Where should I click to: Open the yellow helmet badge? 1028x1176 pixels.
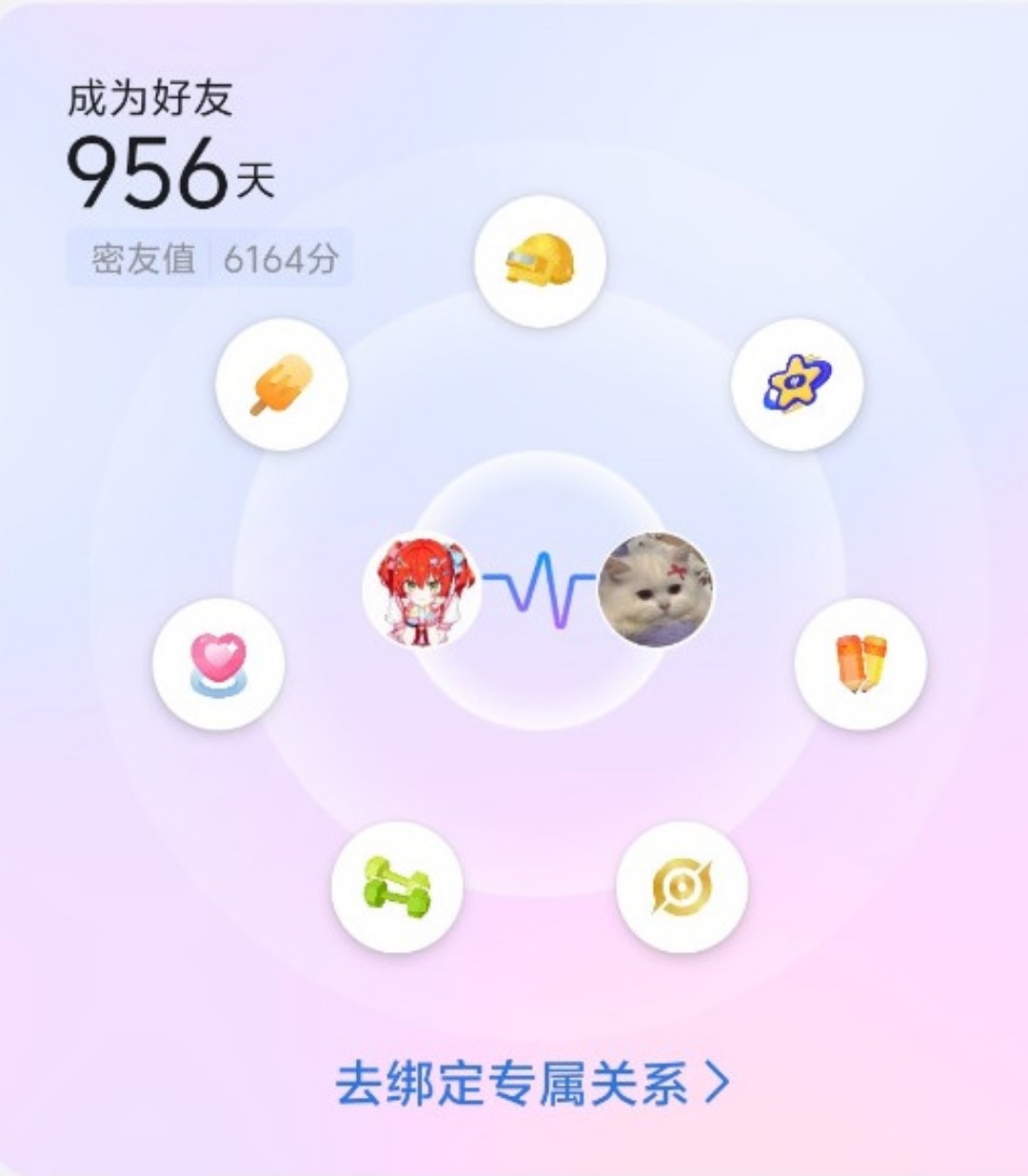540,262
